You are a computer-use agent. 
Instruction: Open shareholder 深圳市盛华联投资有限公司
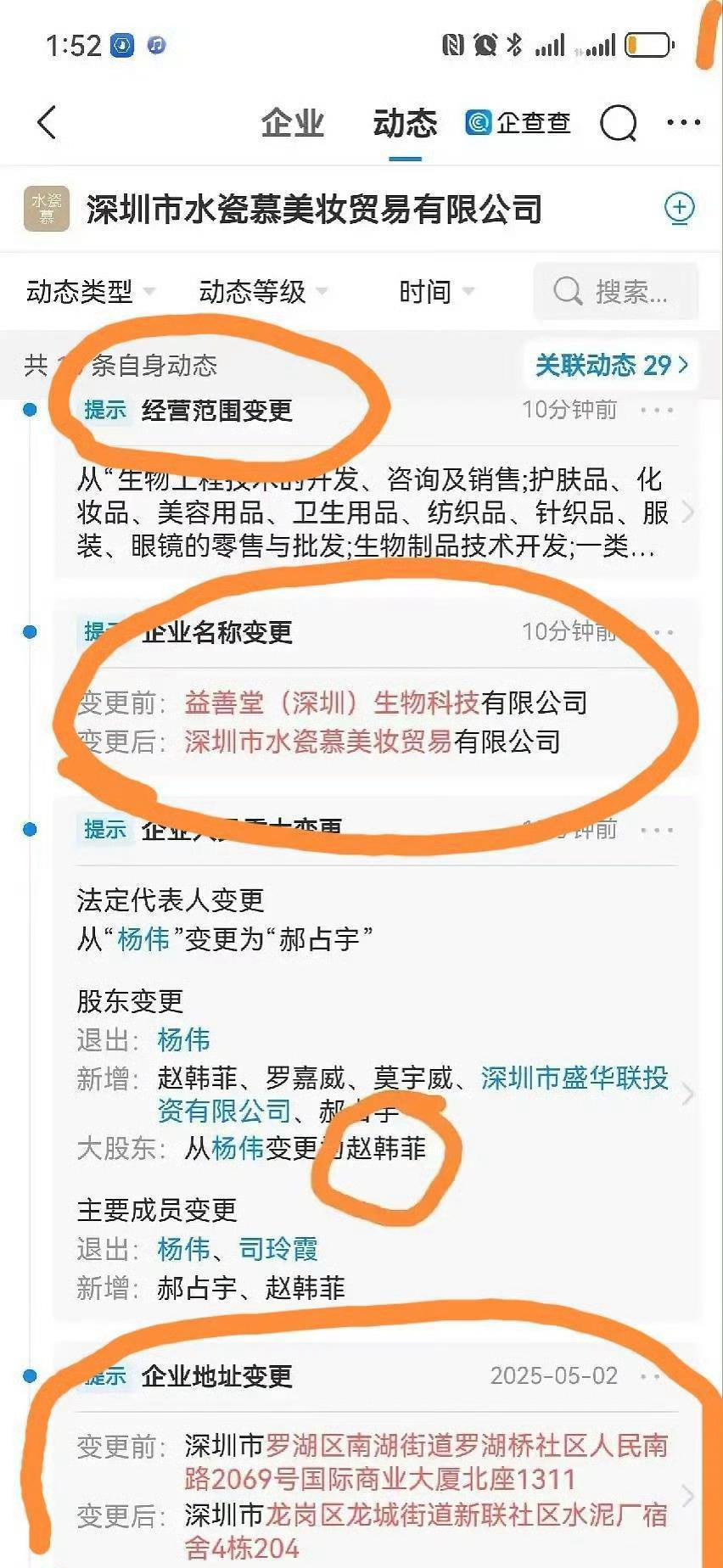coord(574,1078)
